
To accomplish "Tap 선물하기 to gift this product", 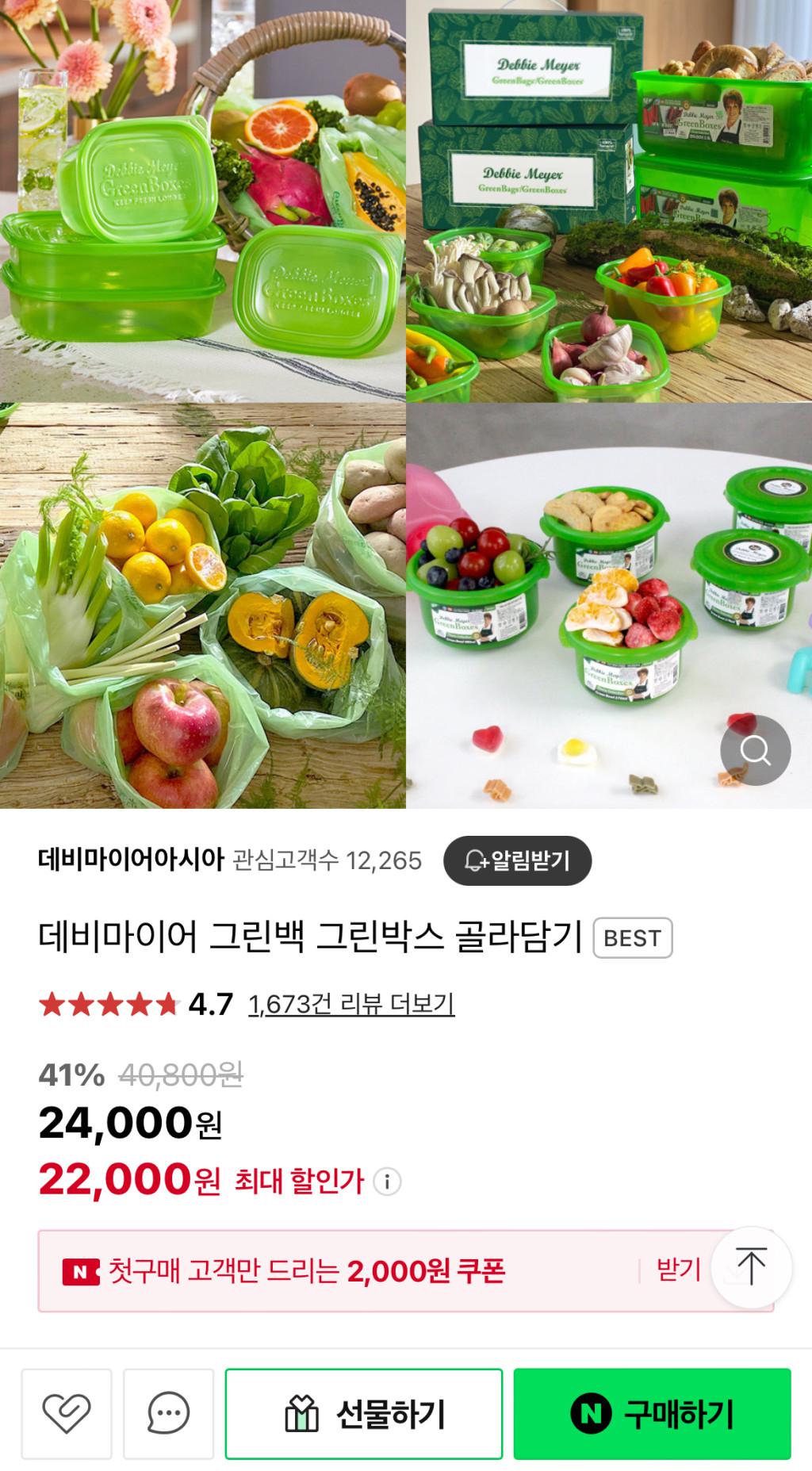I will click(364, 1413).
